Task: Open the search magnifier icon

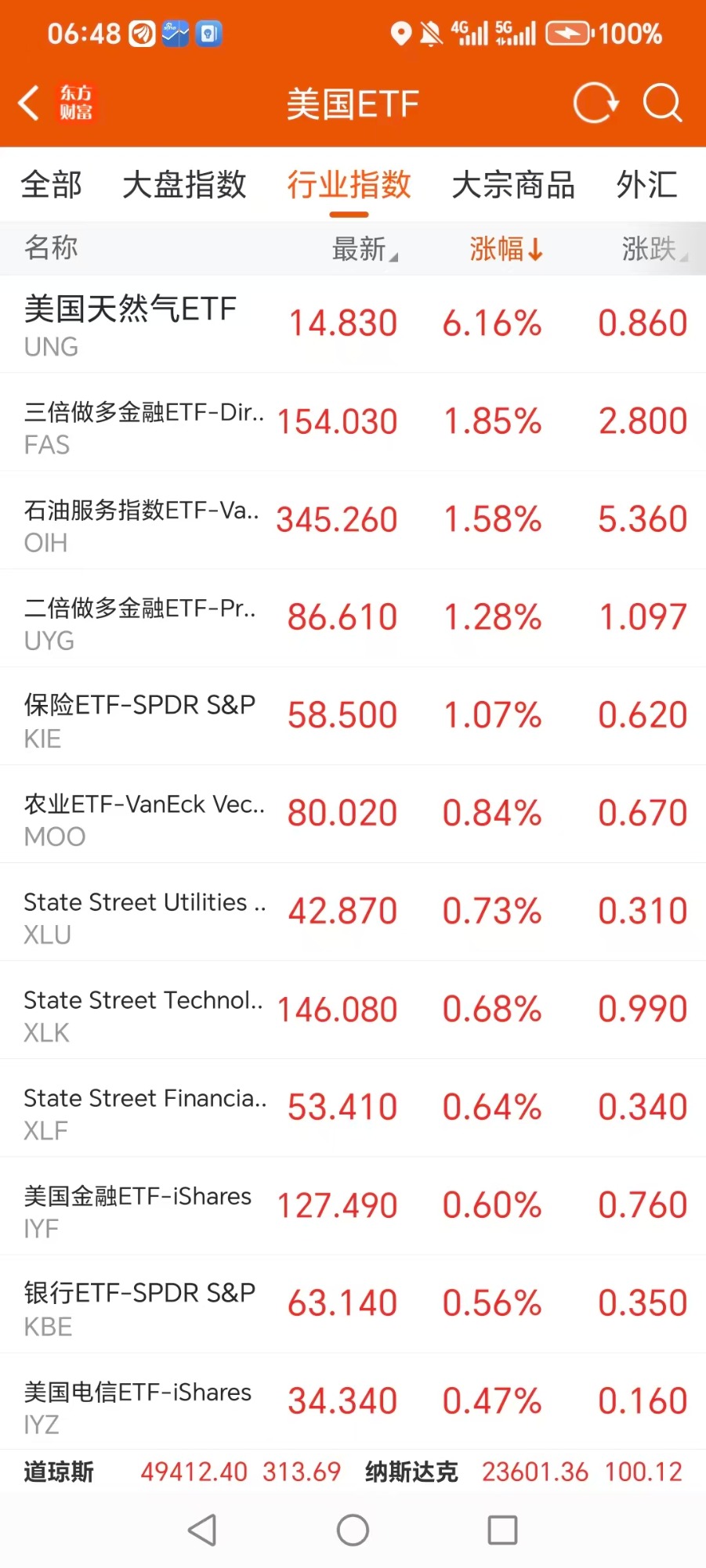Action: 662,103
